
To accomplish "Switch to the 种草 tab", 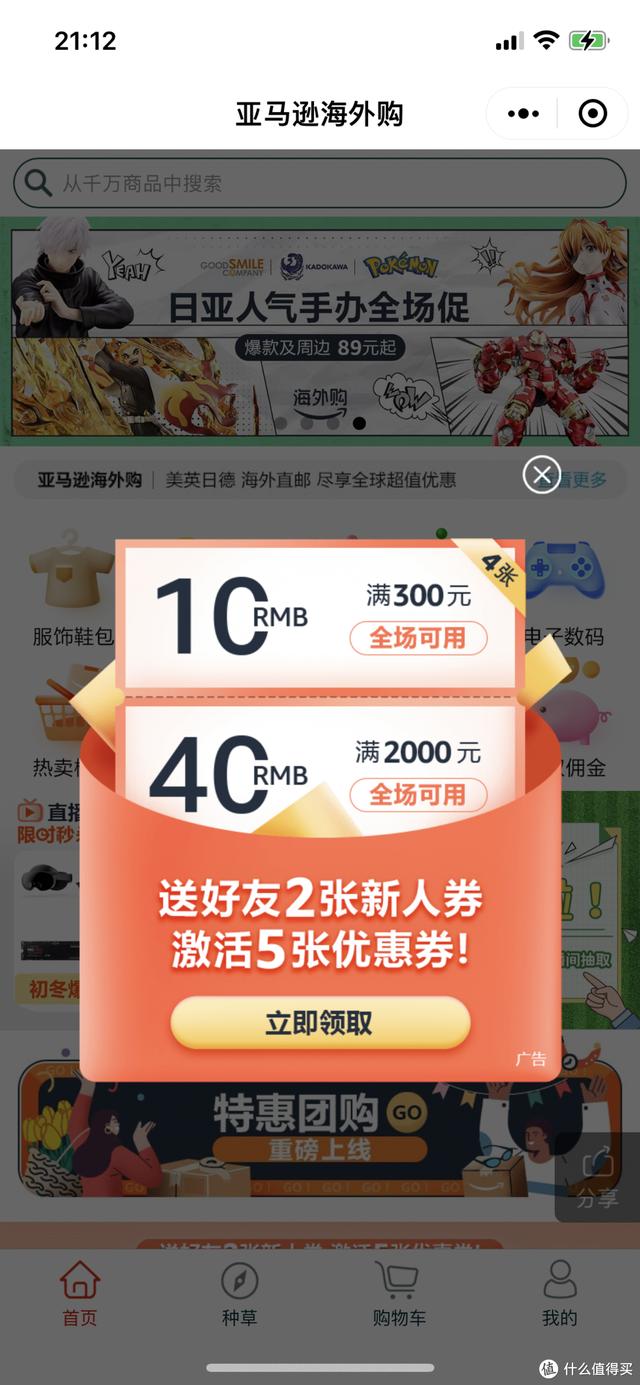I will coord(239,1294).
